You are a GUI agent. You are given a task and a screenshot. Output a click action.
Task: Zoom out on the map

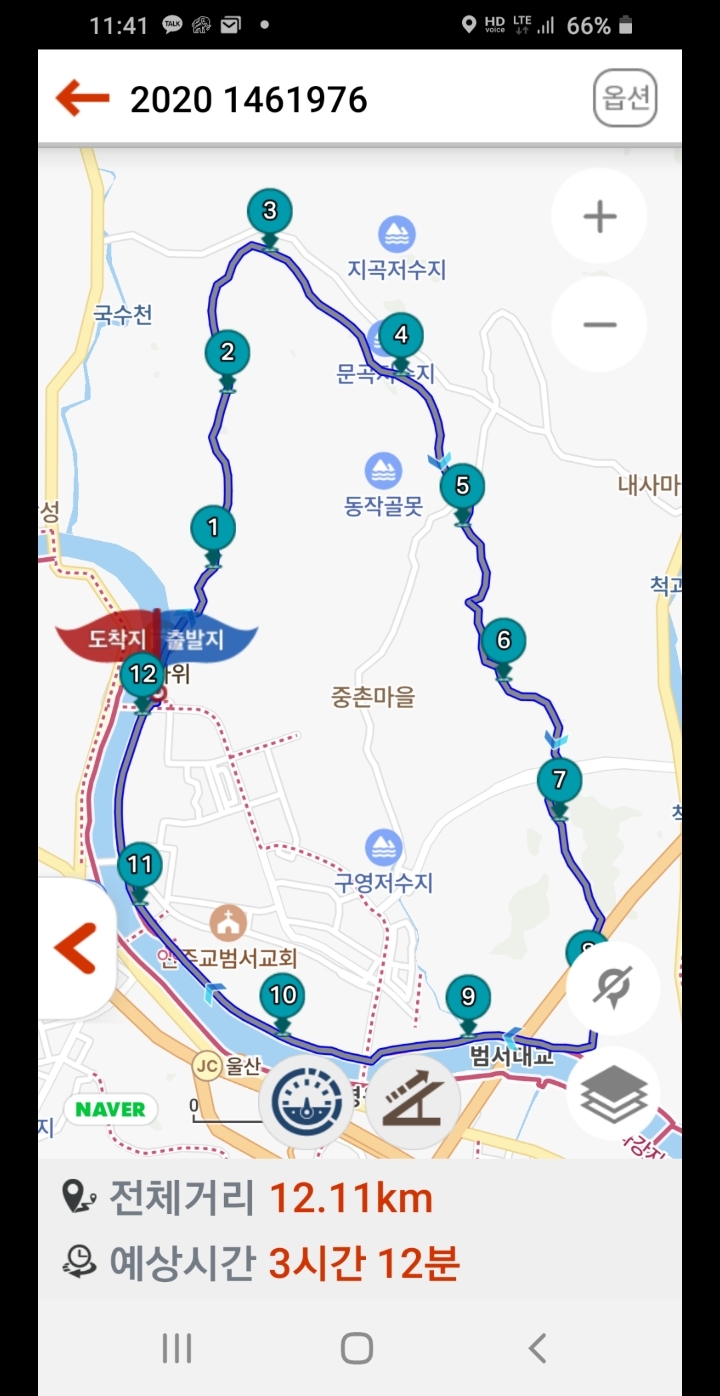[600, 325]
